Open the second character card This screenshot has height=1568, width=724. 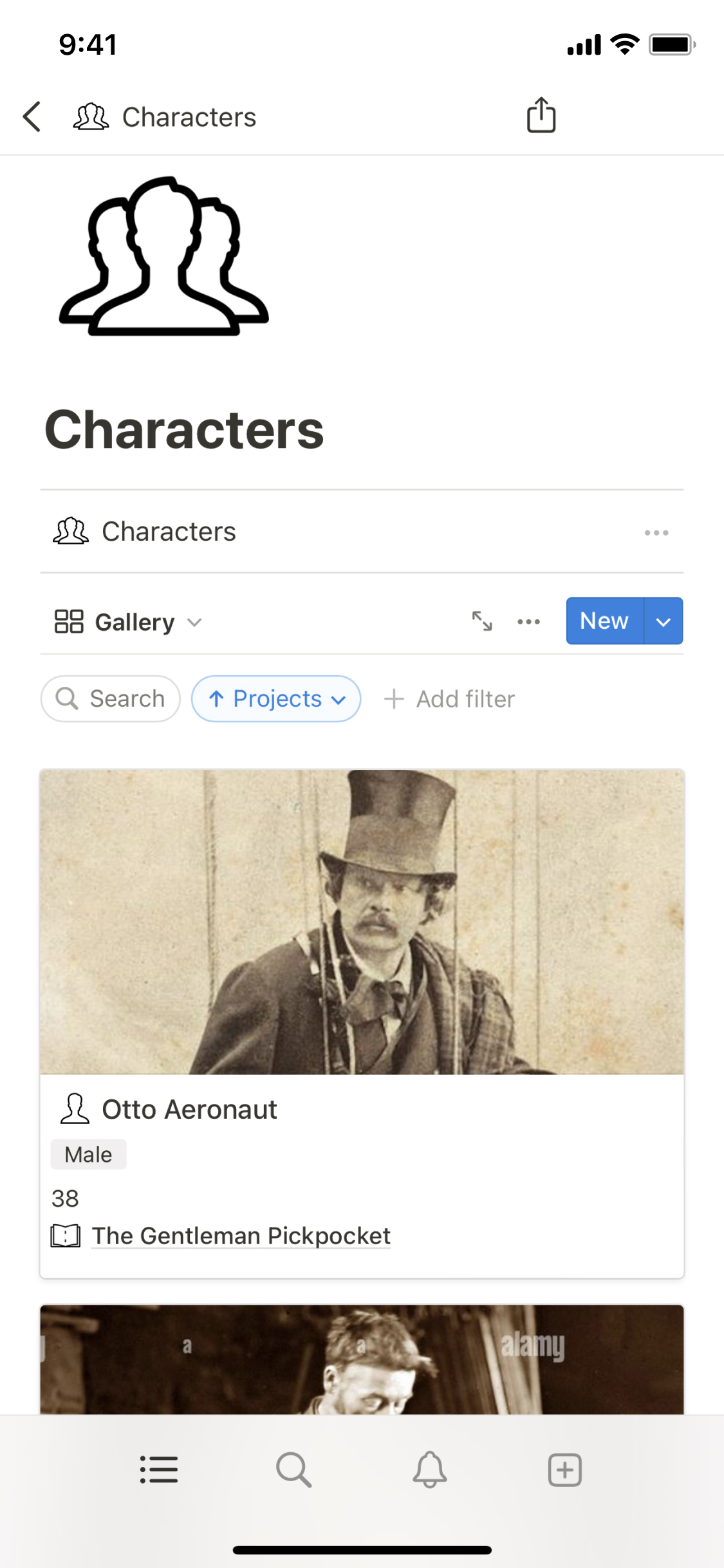pyautogui.click(x=362, y=1358)
